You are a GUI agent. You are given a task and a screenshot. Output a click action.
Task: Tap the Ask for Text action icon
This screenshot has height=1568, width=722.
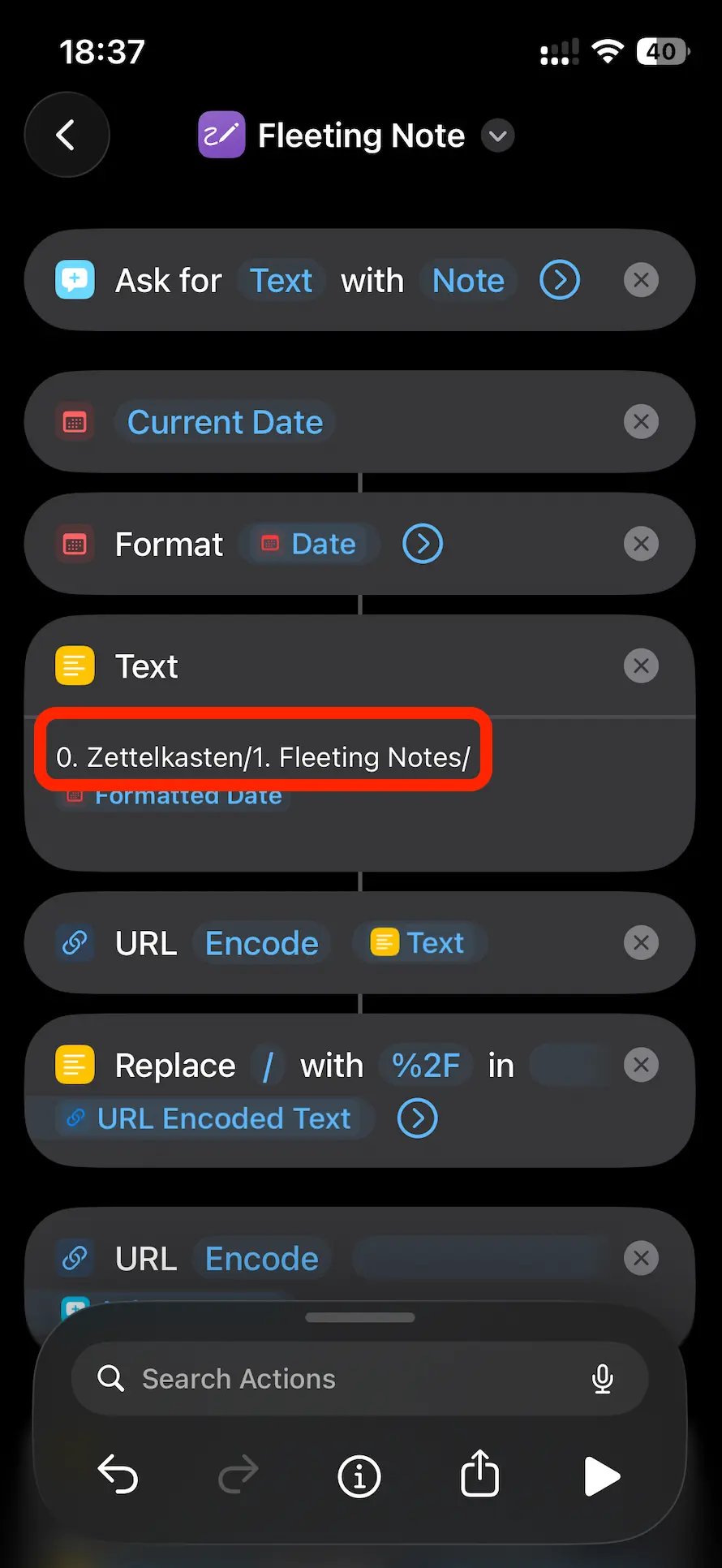tap(75, 280)
